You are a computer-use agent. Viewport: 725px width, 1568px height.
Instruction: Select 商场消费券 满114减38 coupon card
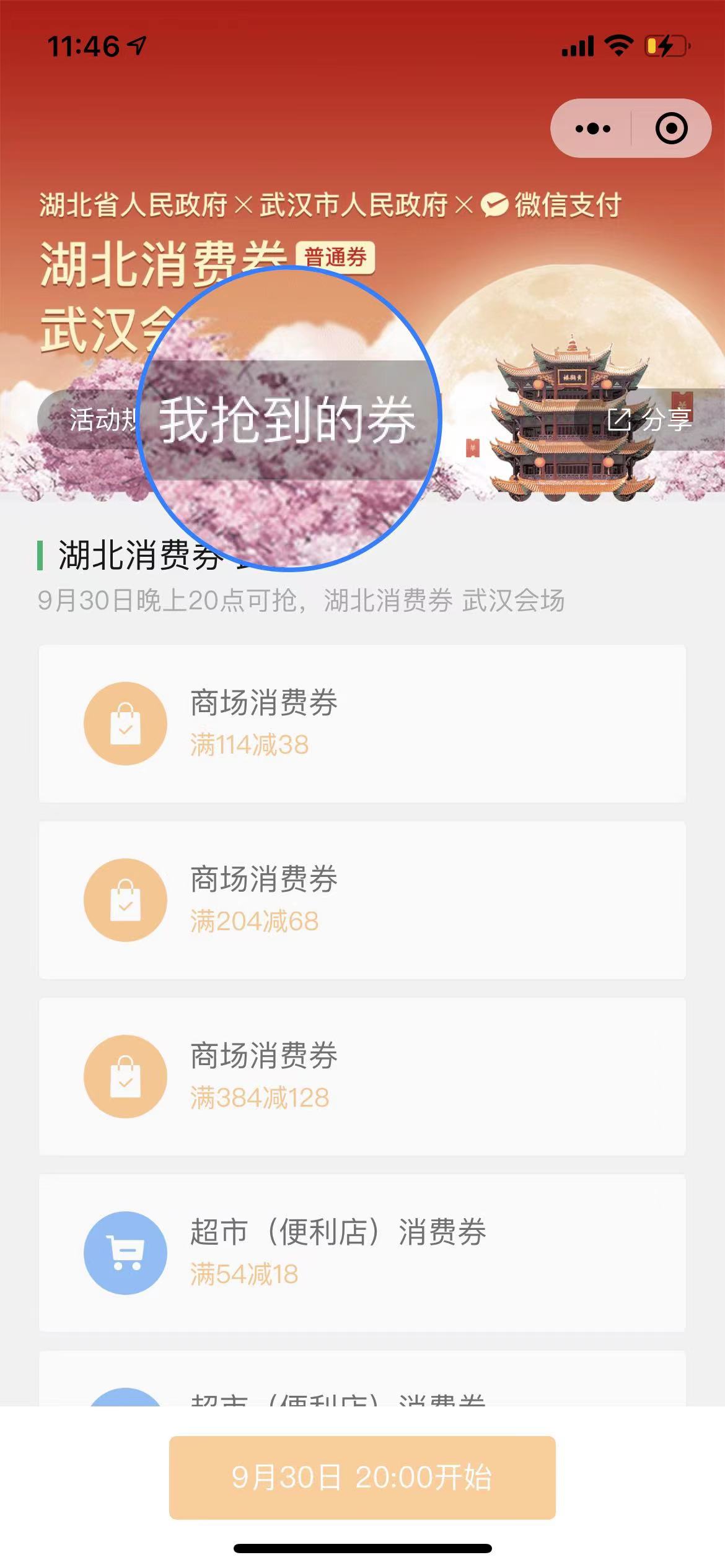click(x=362, y=723)
